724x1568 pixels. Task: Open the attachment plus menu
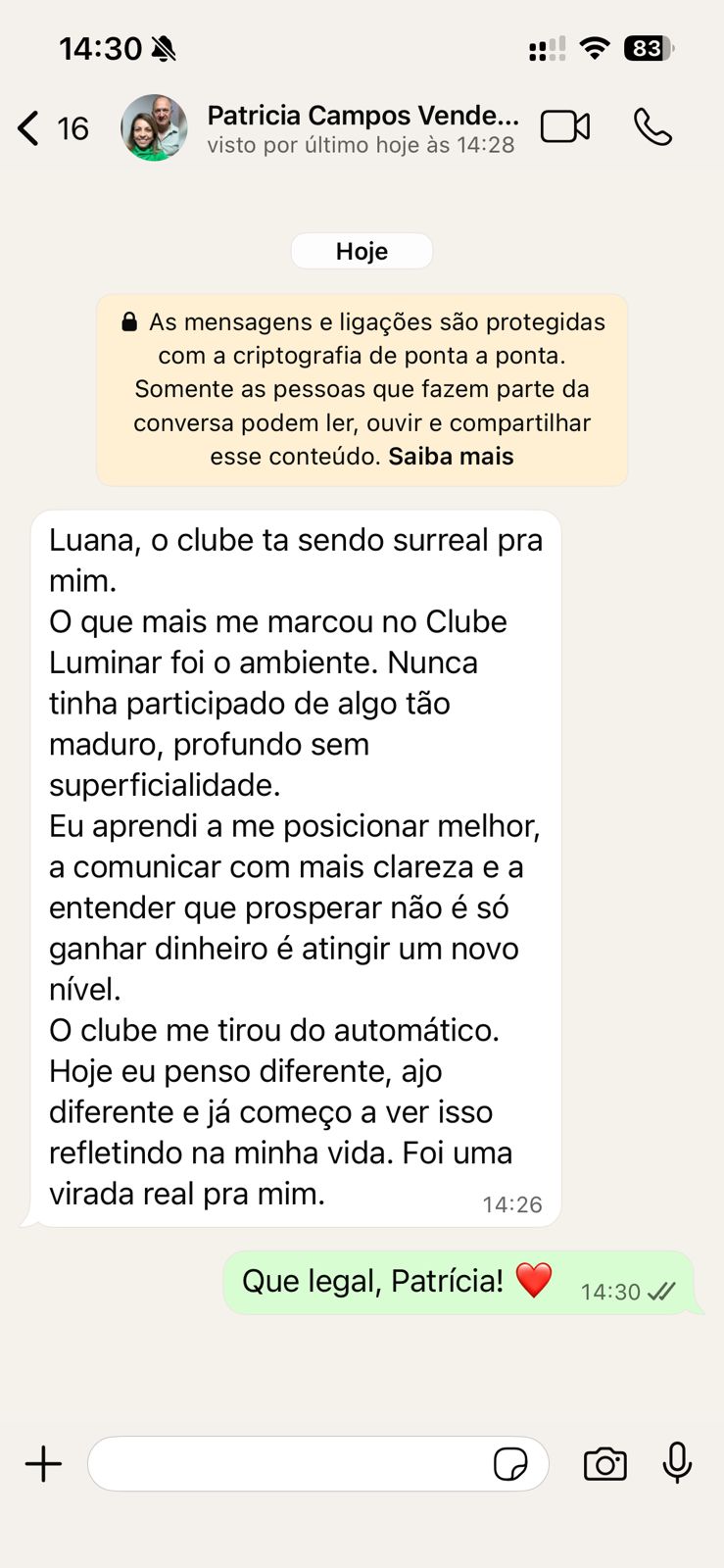(43, 1464)
